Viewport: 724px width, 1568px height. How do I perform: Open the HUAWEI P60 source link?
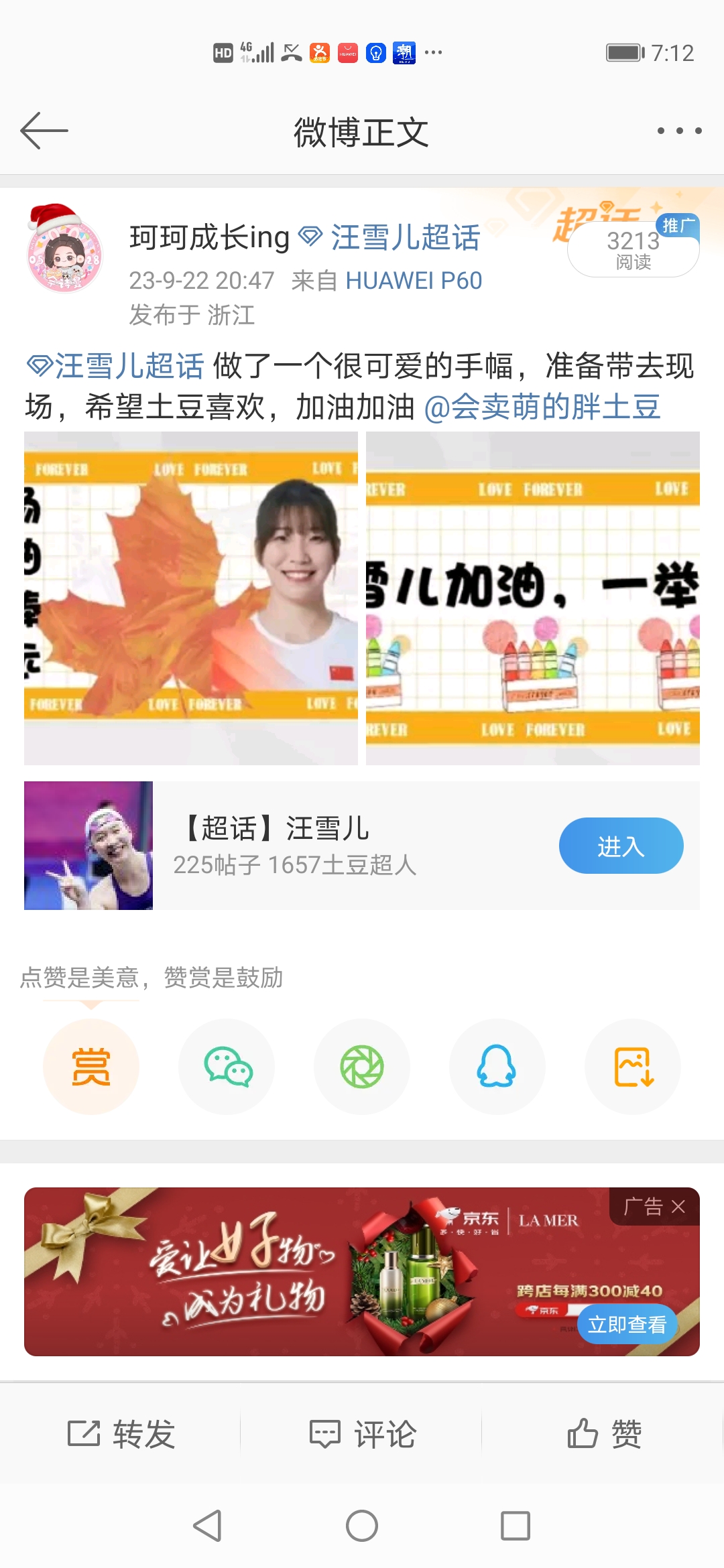click(414, 281)
